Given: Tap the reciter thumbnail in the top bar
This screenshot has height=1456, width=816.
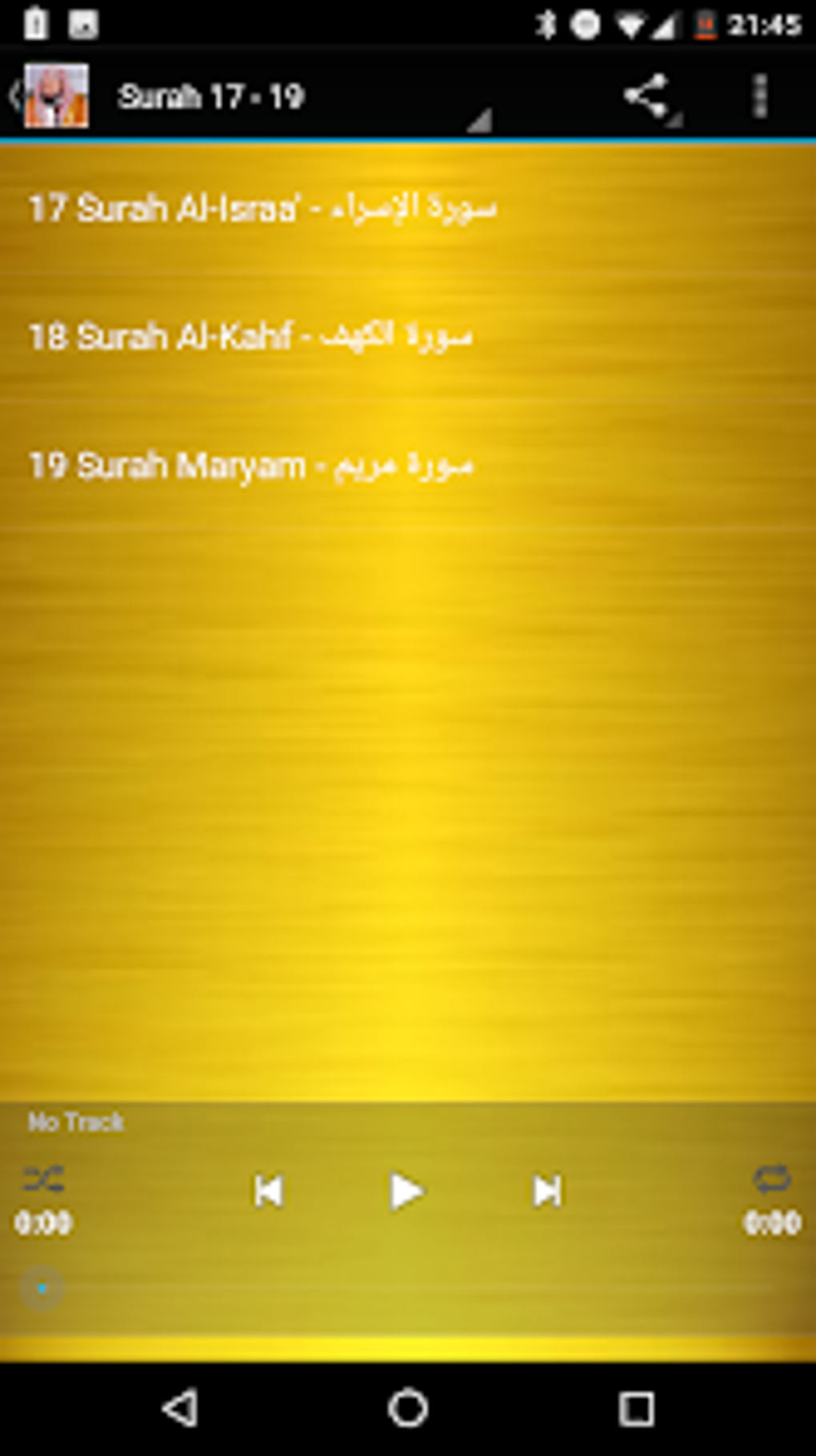Looking at the screenshot, I should click(x=56, y=96).
